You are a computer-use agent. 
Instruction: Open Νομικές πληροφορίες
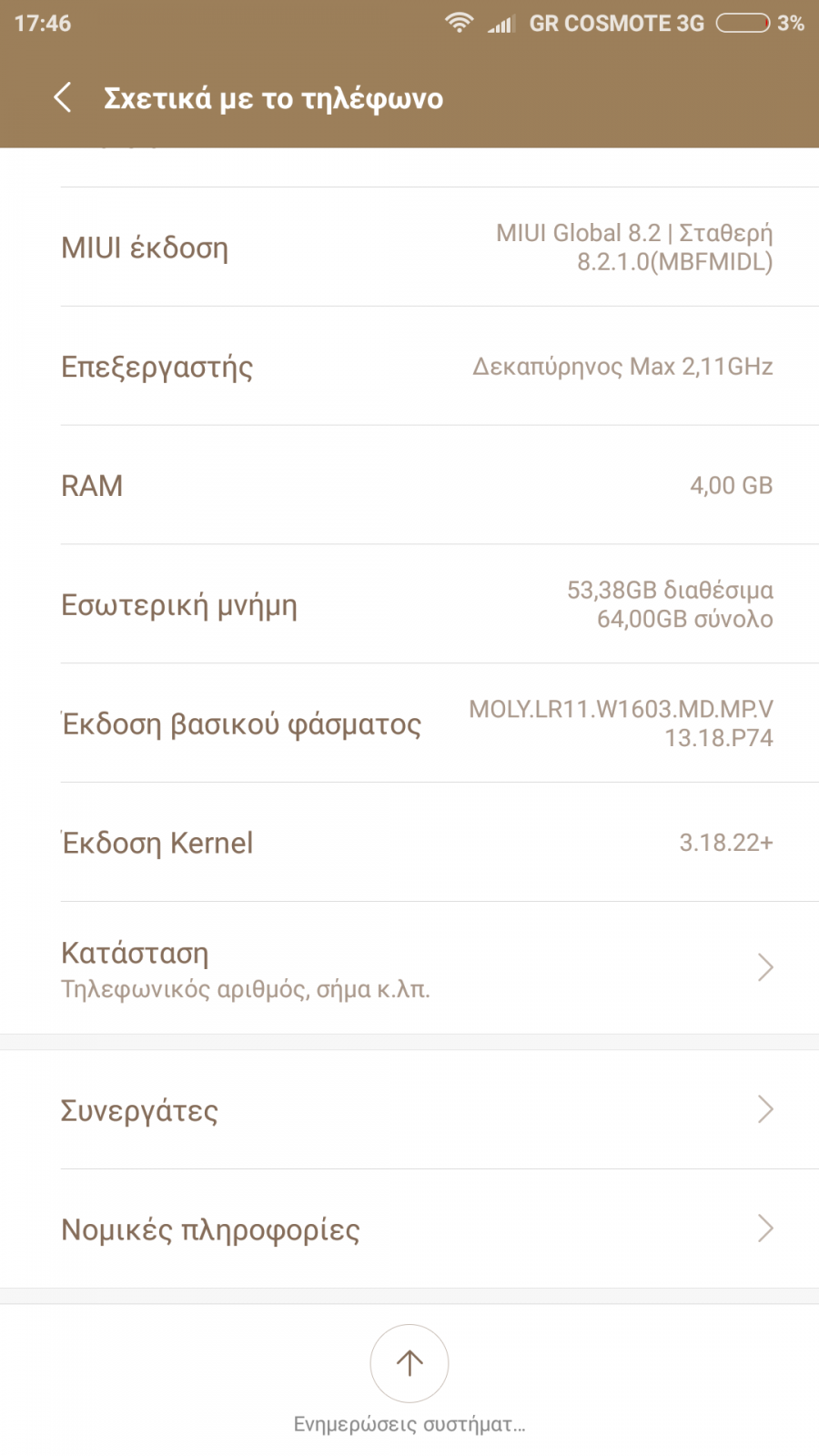click(409, 1228)
